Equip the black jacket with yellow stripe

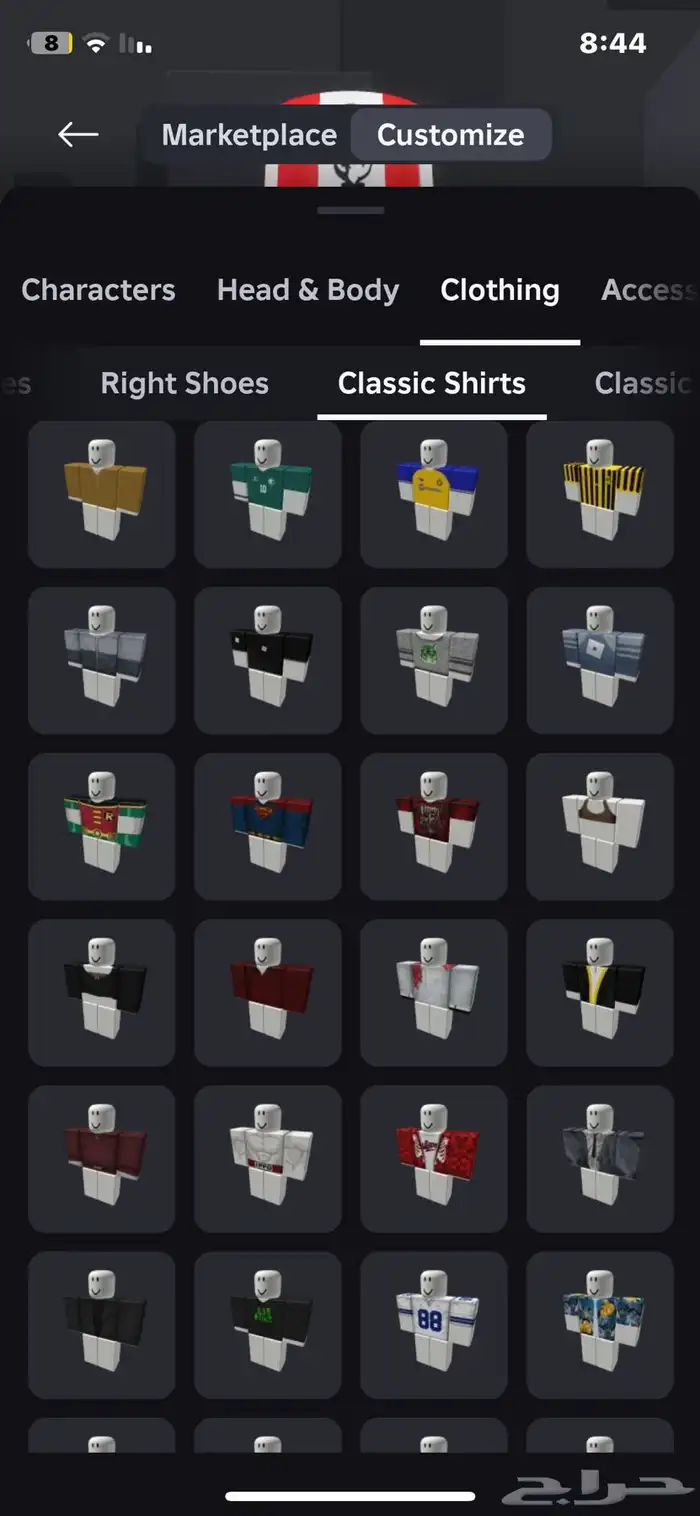600,992
